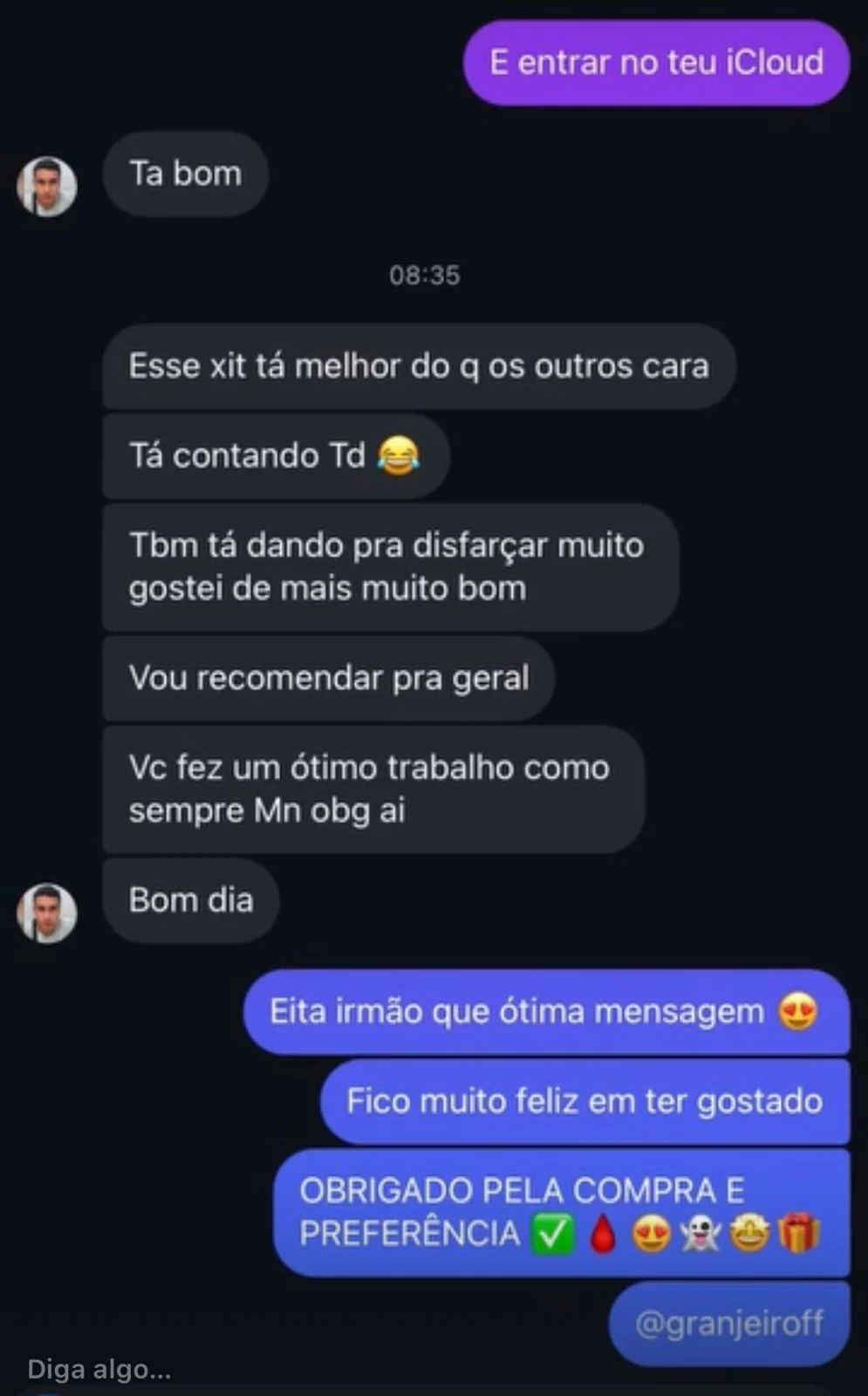Select the 'Fico muito feliz em ter gostado' message
868x1396 pixels.
coord(583,1102)
